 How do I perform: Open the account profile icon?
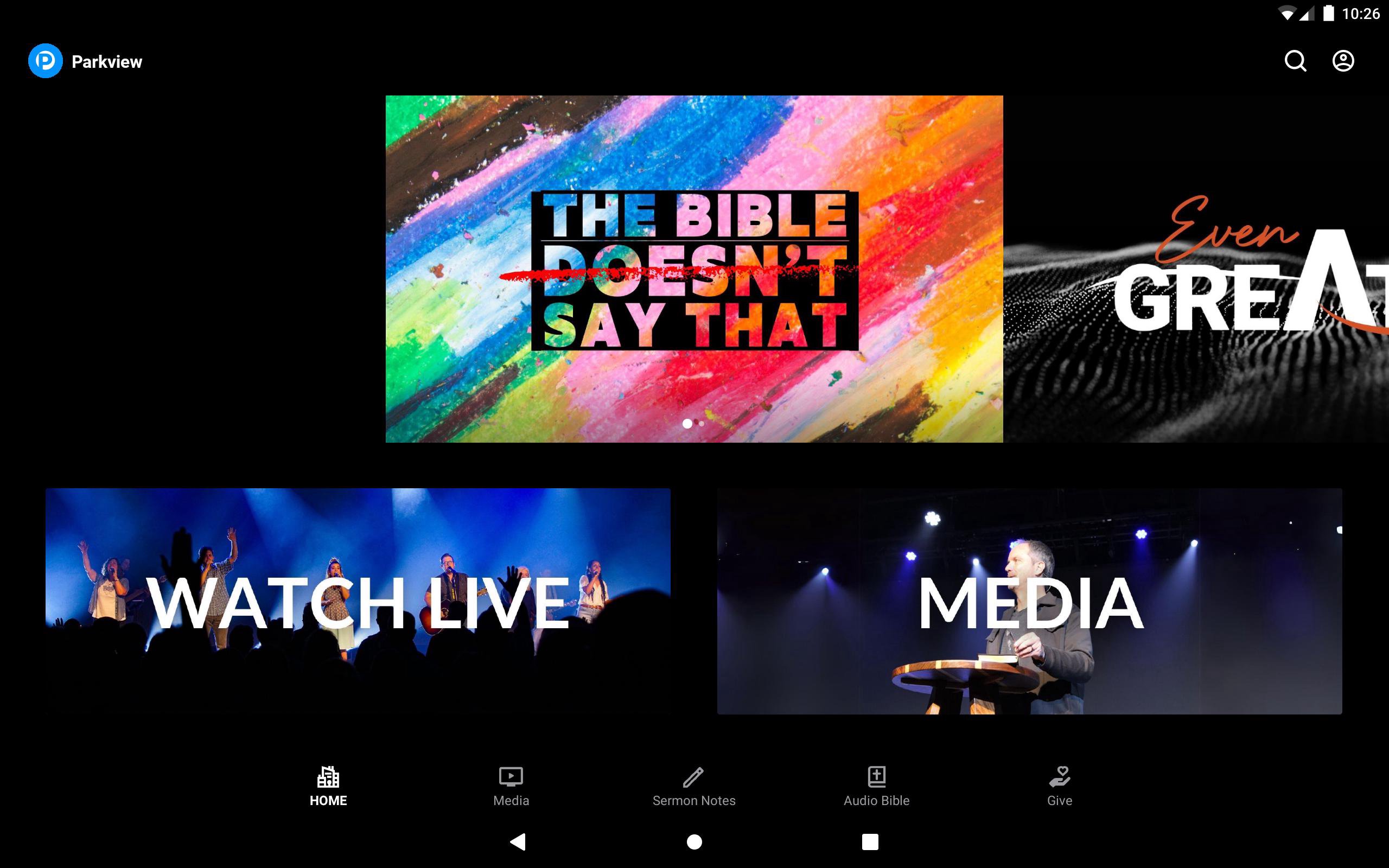[x=1342, y=61]
